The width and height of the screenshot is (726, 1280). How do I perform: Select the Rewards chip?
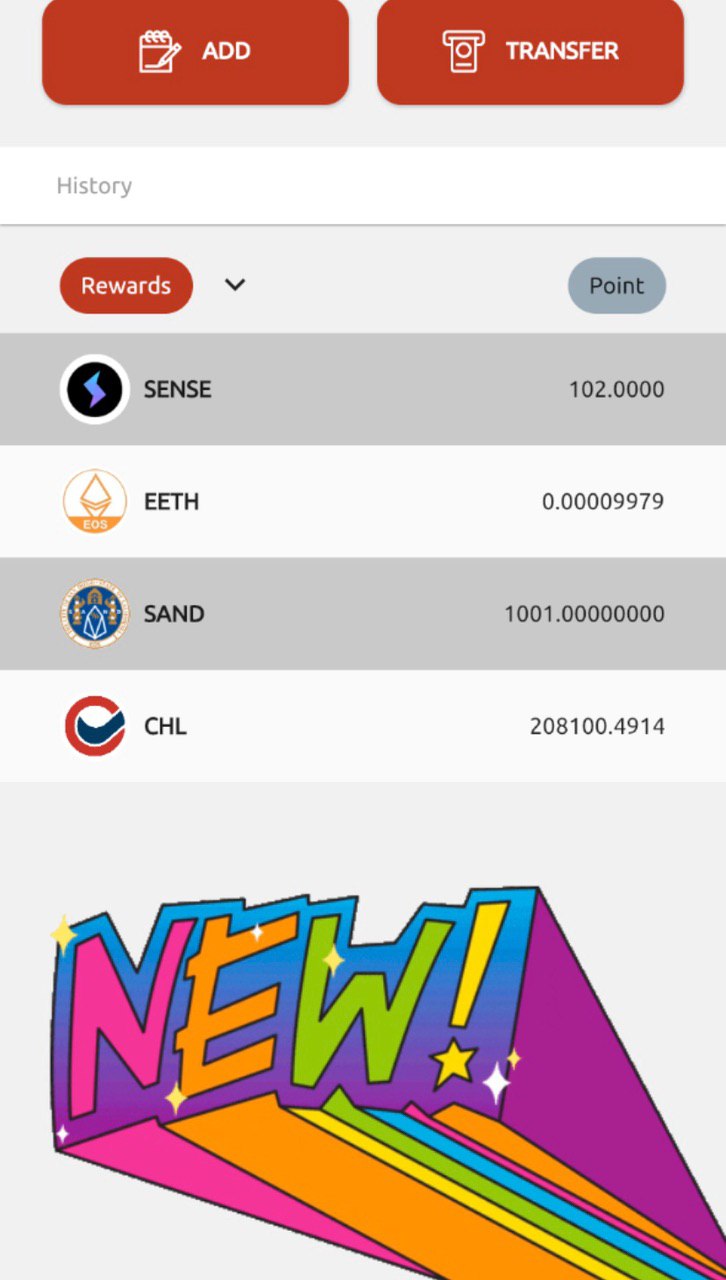coord(126,286)
